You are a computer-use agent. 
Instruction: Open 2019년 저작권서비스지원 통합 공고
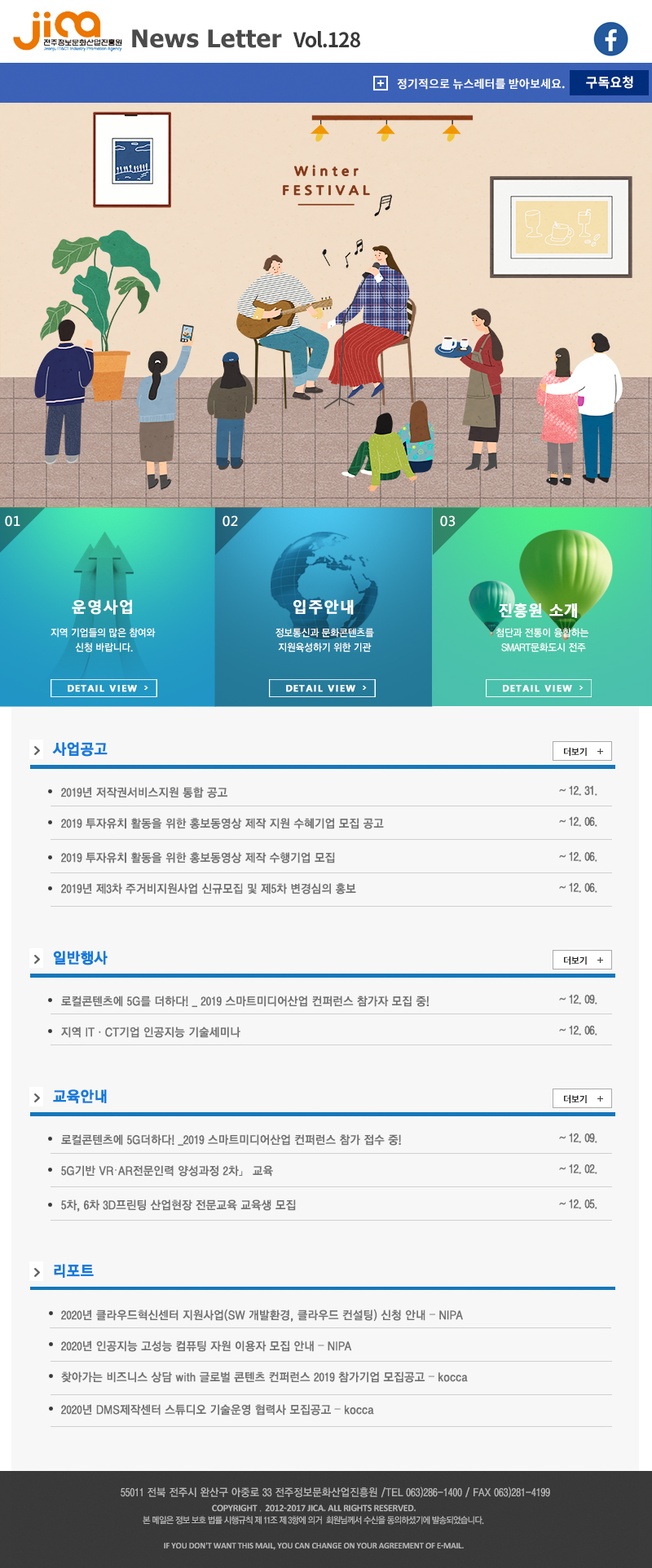point(144,792)
